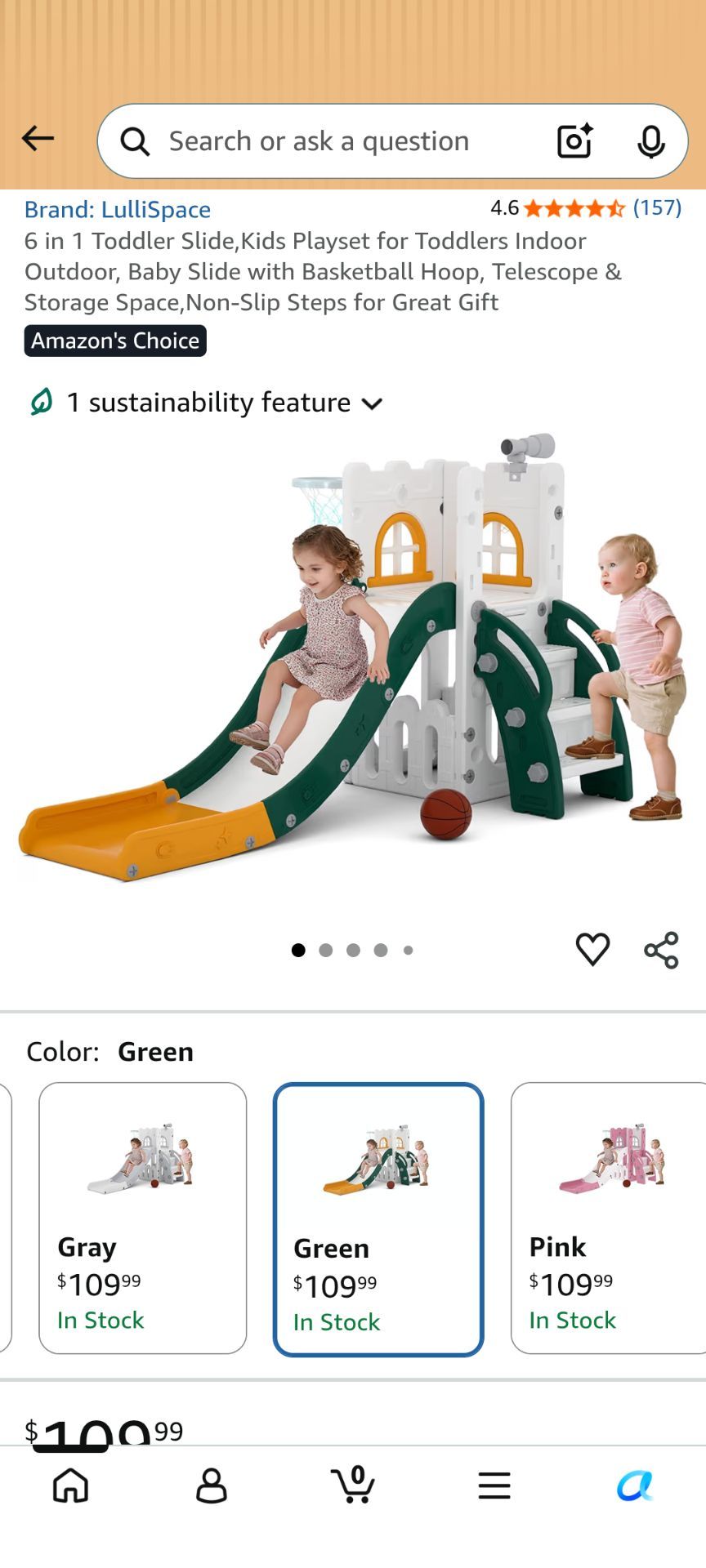Open the account profile tab
This screenshot has width=706, height=1568.
tap(212, 1486)
